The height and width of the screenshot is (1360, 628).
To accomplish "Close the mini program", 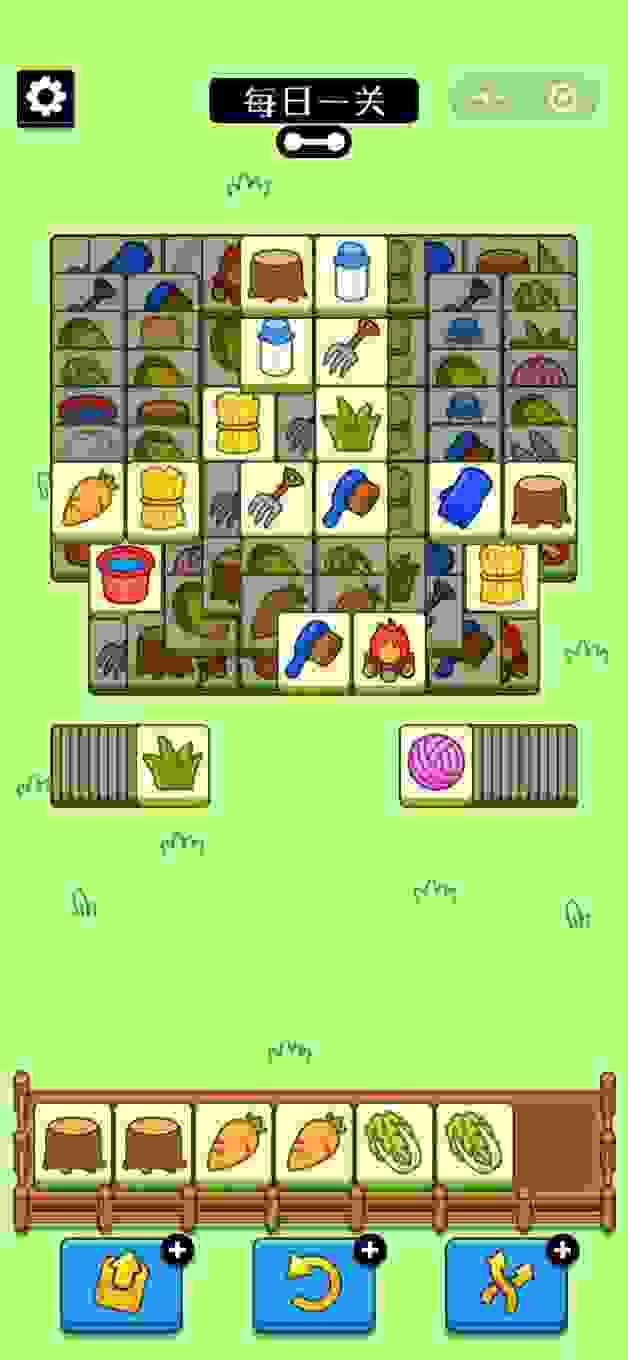I will coord(562,98).
